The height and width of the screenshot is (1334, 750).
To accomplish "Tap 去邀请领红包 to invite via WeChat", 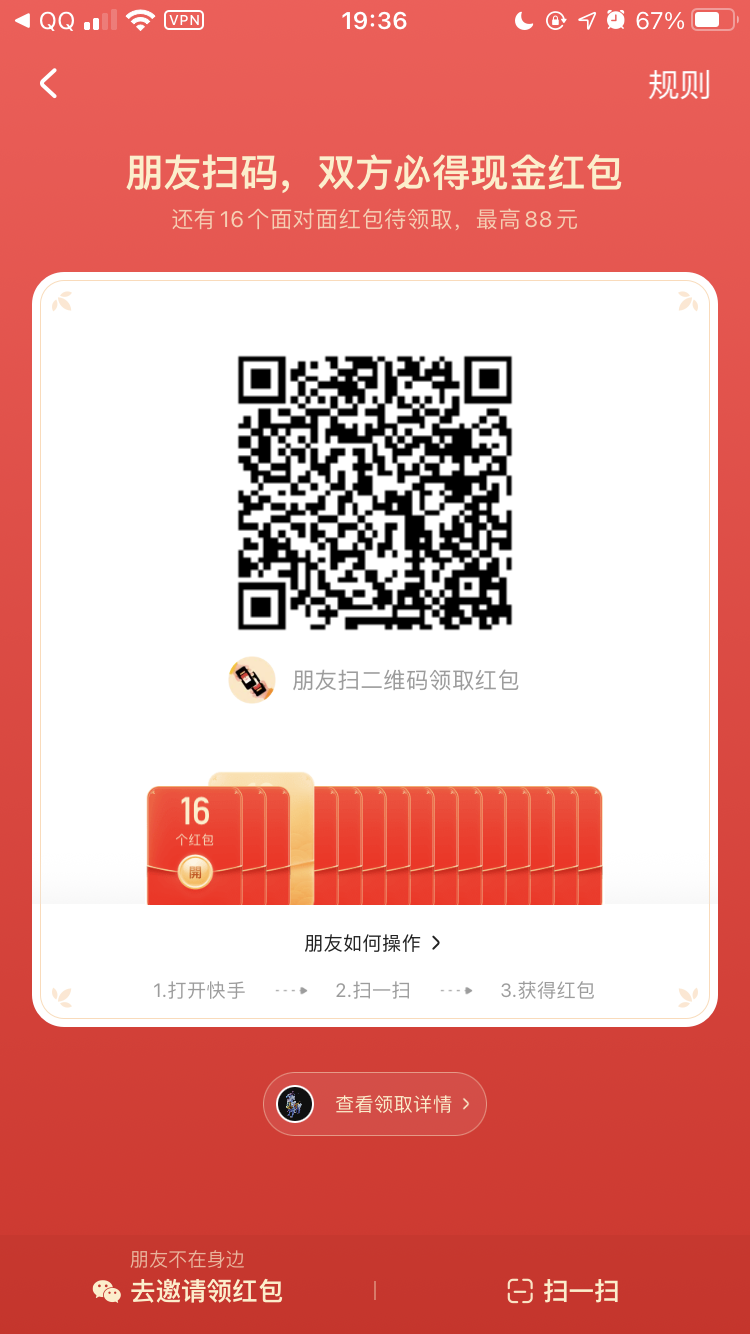I will pos(188,1290).
